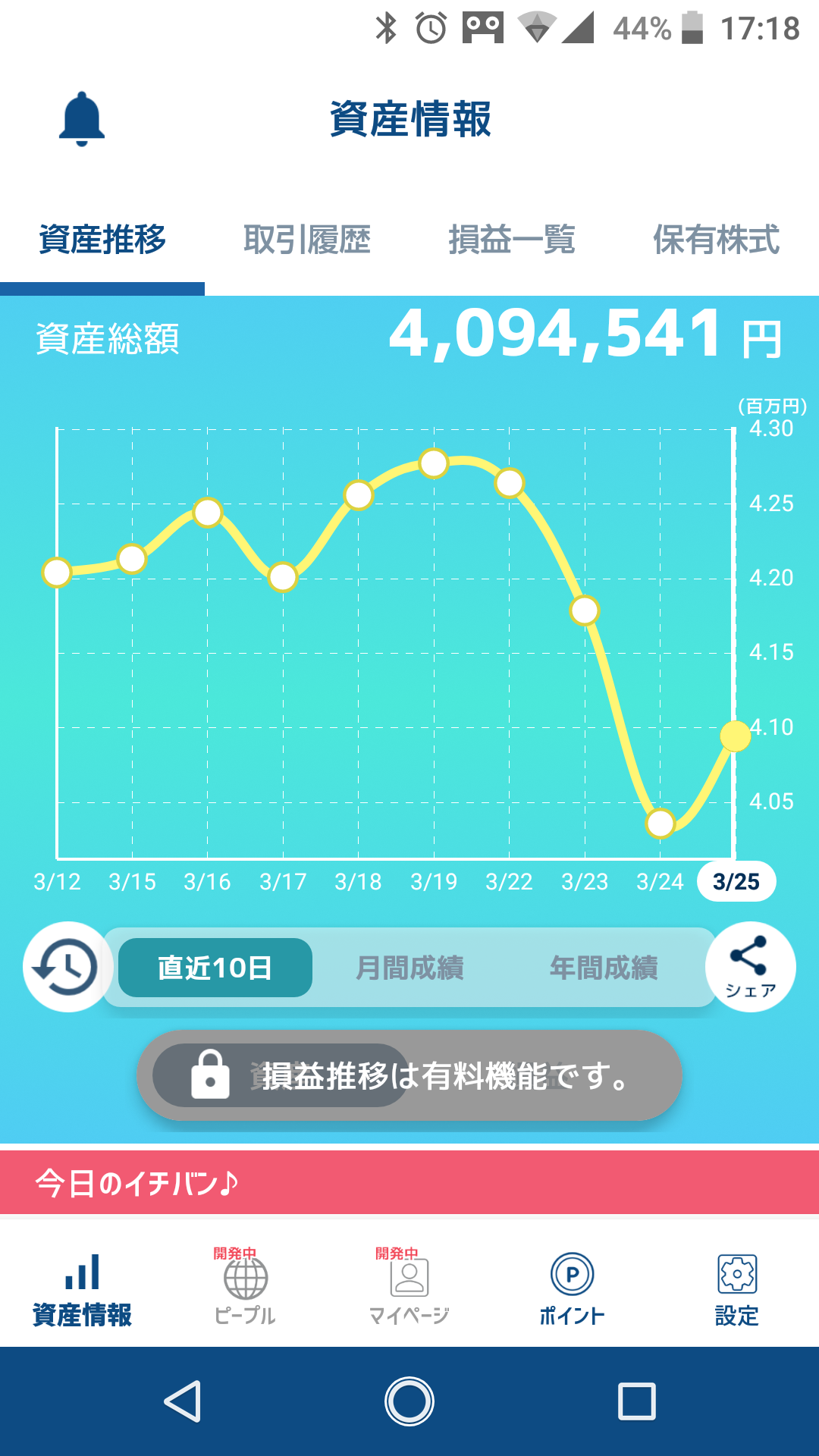Image resolution: width=819 pixels, height=1456 pixels.
Task: Share the asset chart via シェア
Action: (751, 967)
